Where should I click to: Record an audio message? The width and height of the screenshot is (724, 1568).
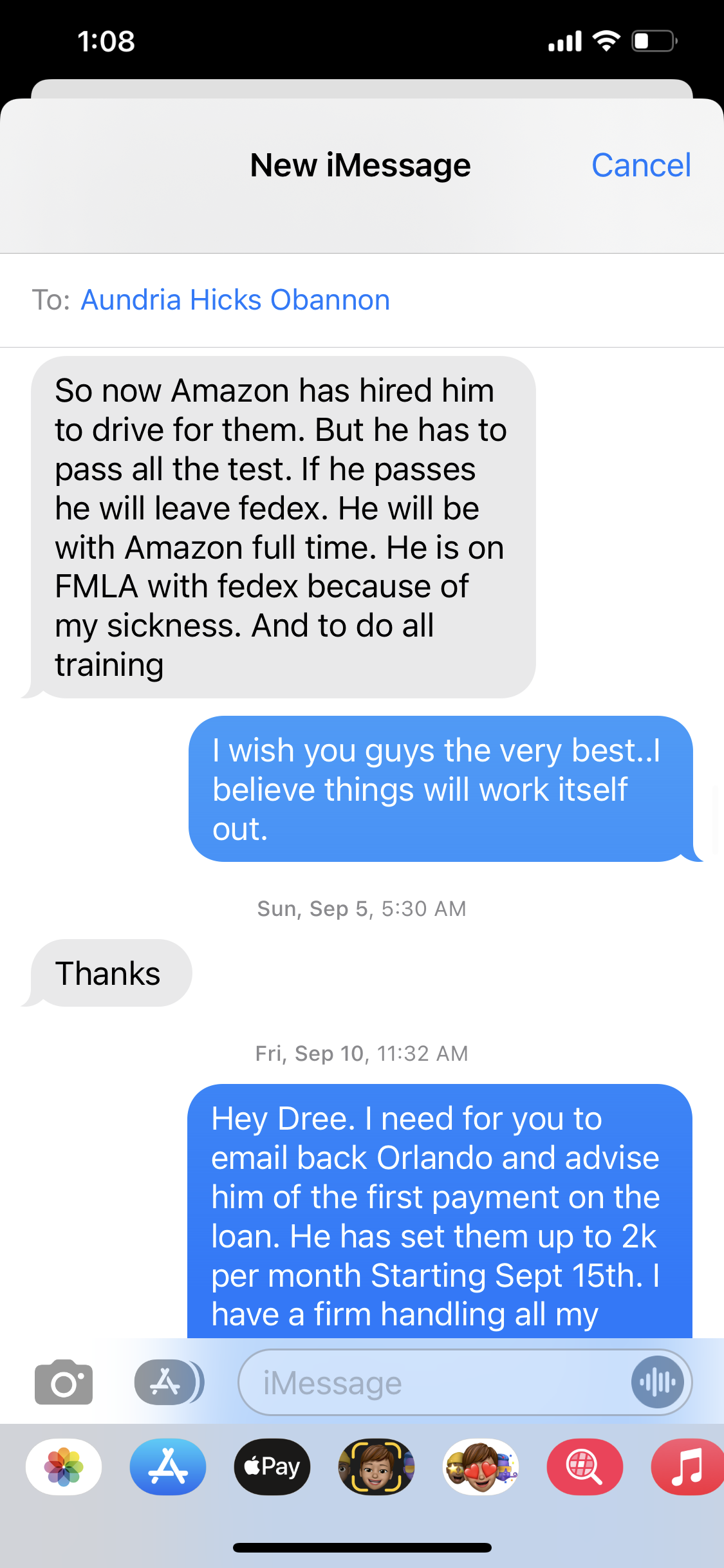click(657, 1382)
